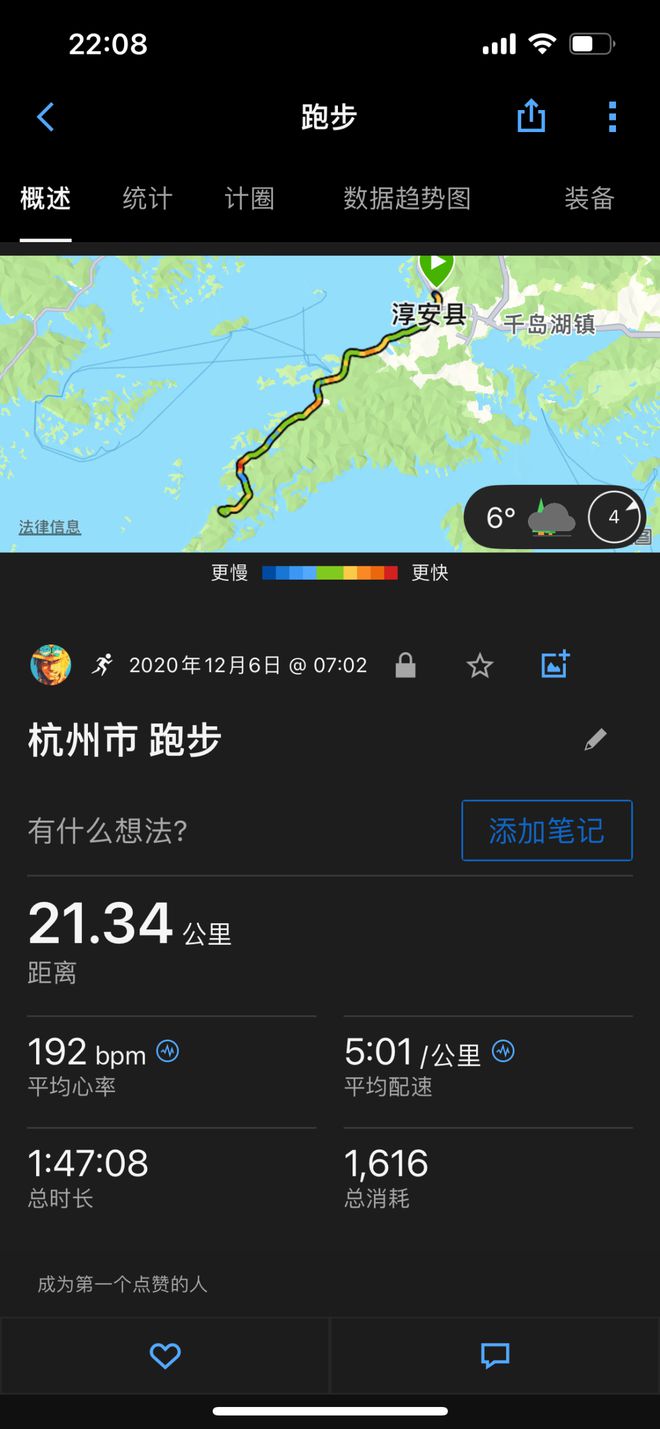Open the route map near 淳安县

330,400
